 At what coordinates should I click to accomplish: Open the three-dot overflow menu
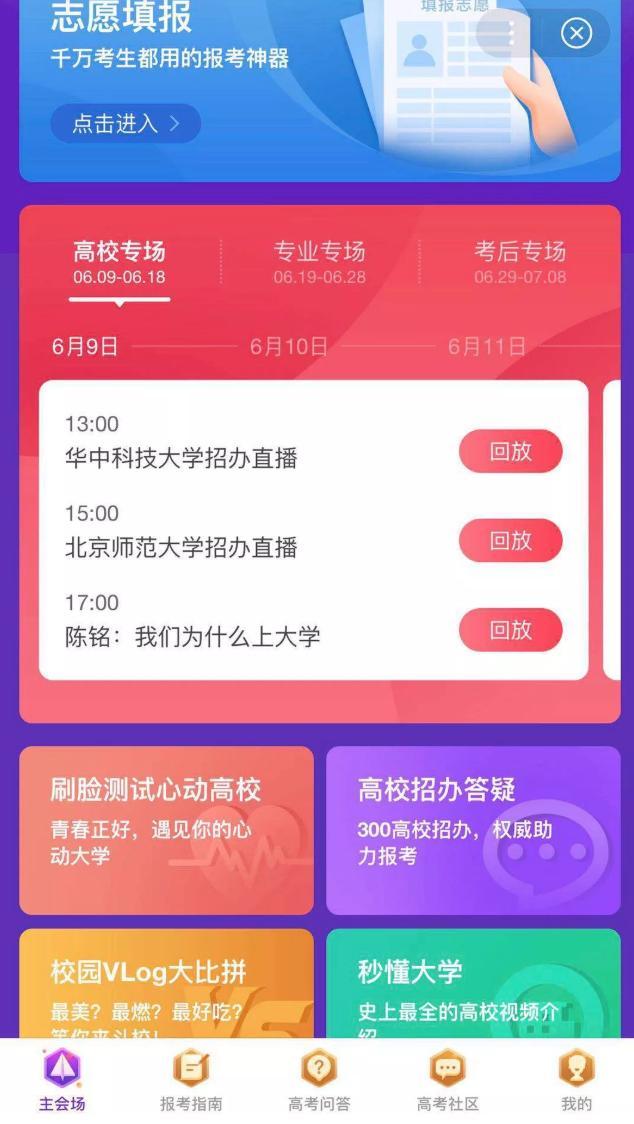tap(511, 33)
